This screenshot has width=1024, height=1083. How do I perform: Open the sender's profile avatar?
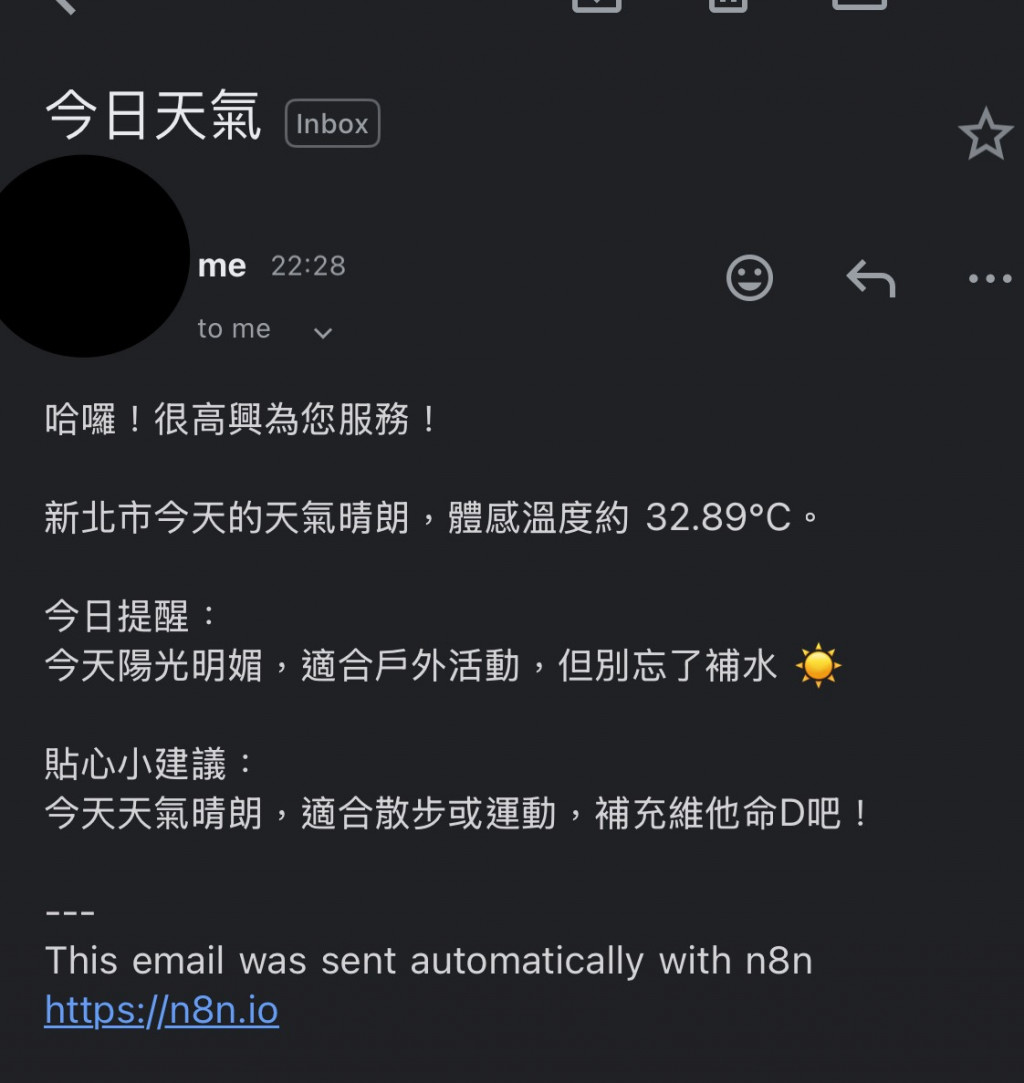coord(90,256)
